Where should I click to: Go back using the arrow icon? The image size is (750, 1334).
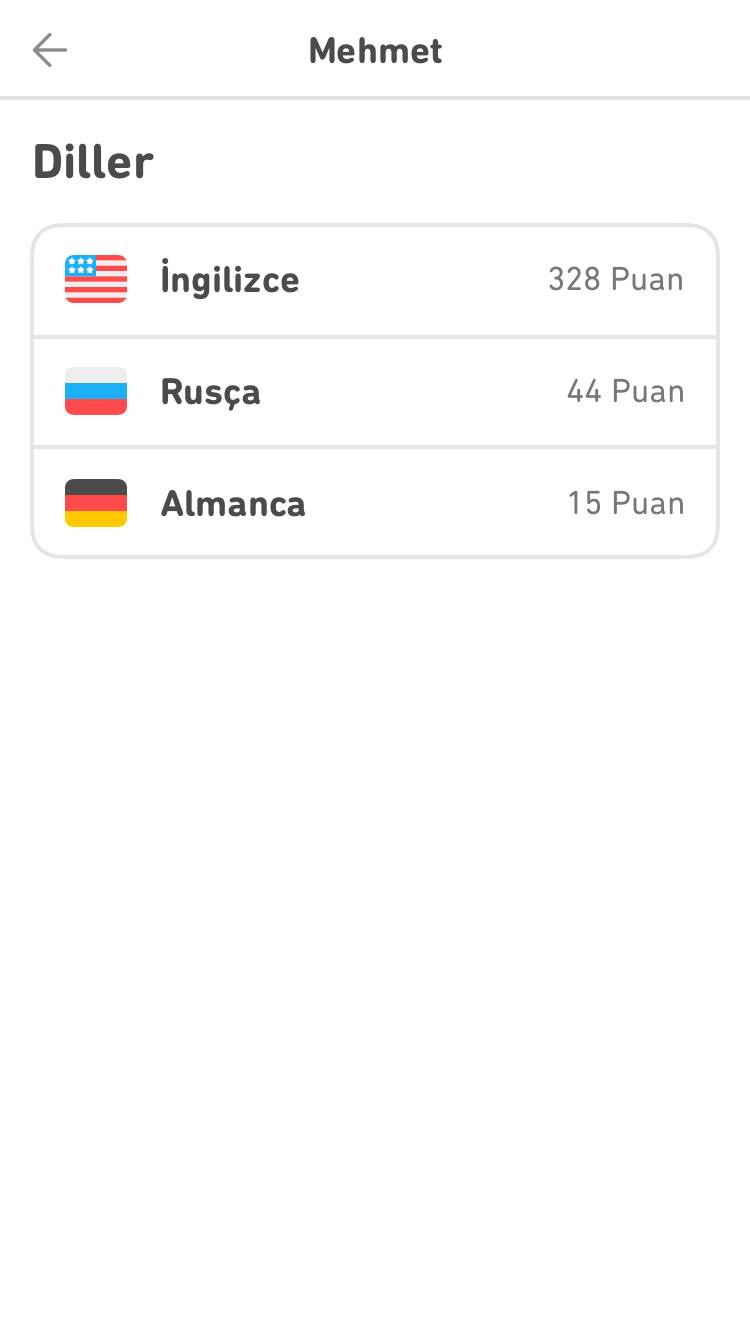49,50
